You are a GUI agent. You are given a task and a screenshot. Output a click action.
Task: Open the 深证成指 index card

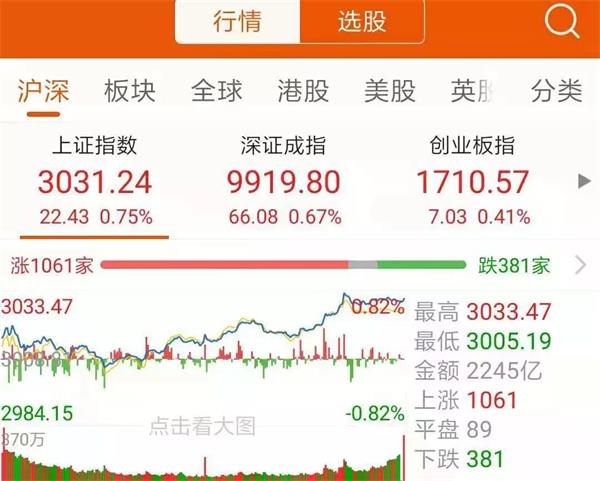coord(283,182)
